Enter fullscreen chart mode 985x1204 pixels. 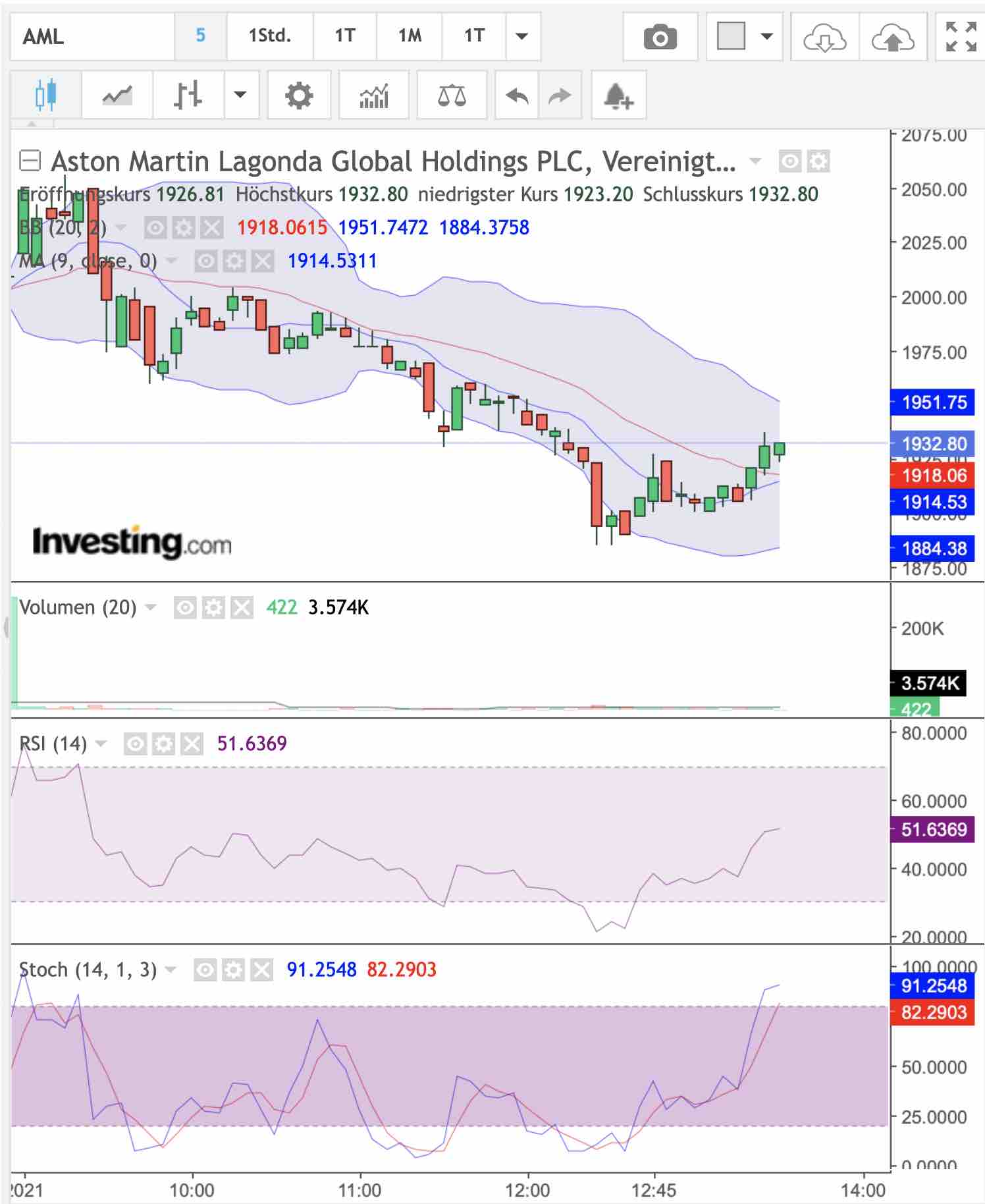(961, 37)
